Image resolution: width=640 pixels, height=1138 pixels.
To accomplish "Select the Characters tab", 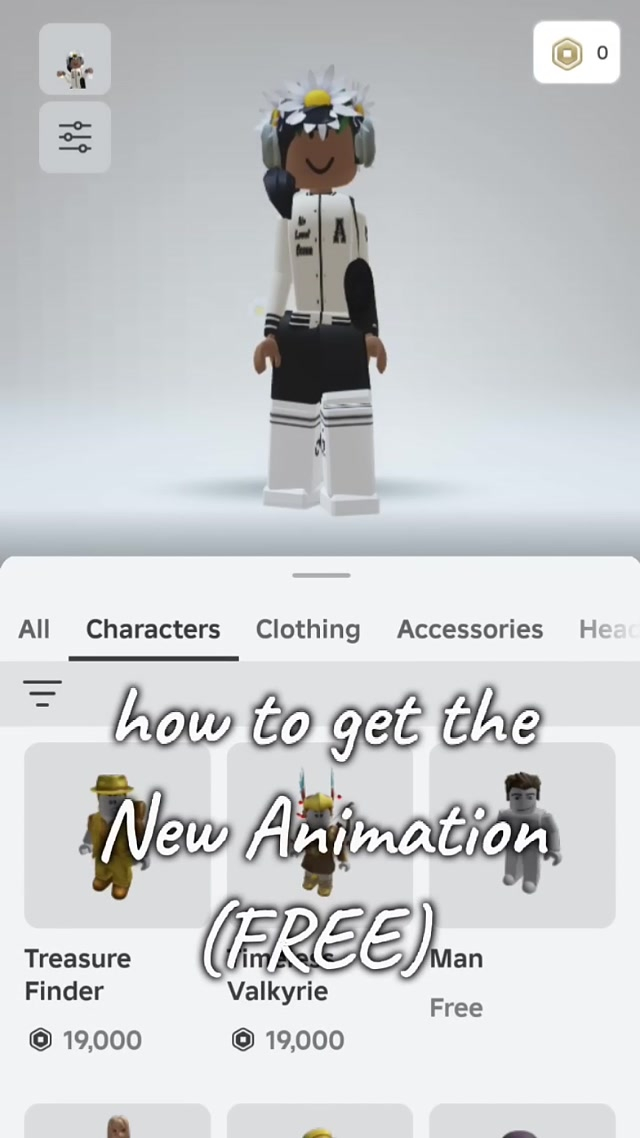I will tap(153, 629).
